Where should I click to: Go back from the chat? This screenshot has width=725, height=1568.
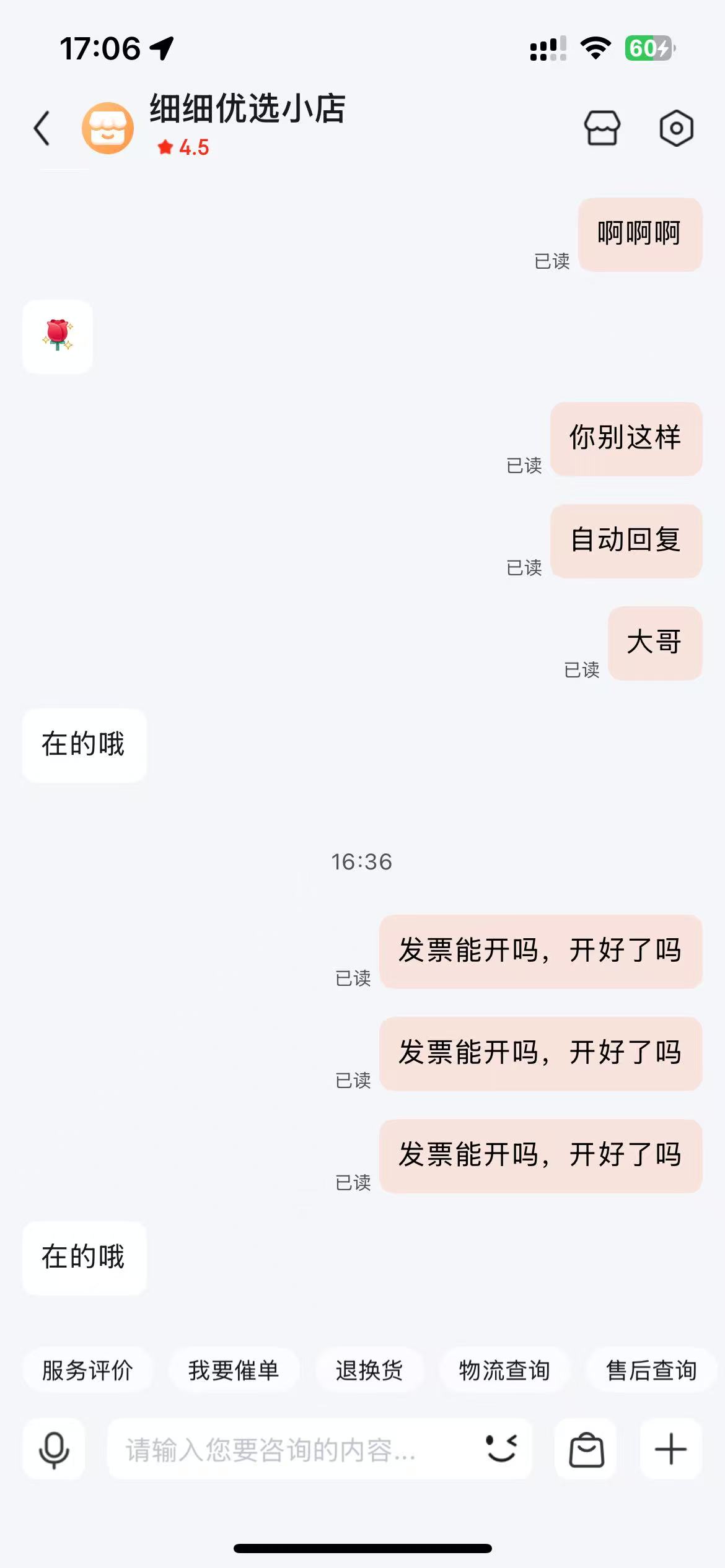42,128
